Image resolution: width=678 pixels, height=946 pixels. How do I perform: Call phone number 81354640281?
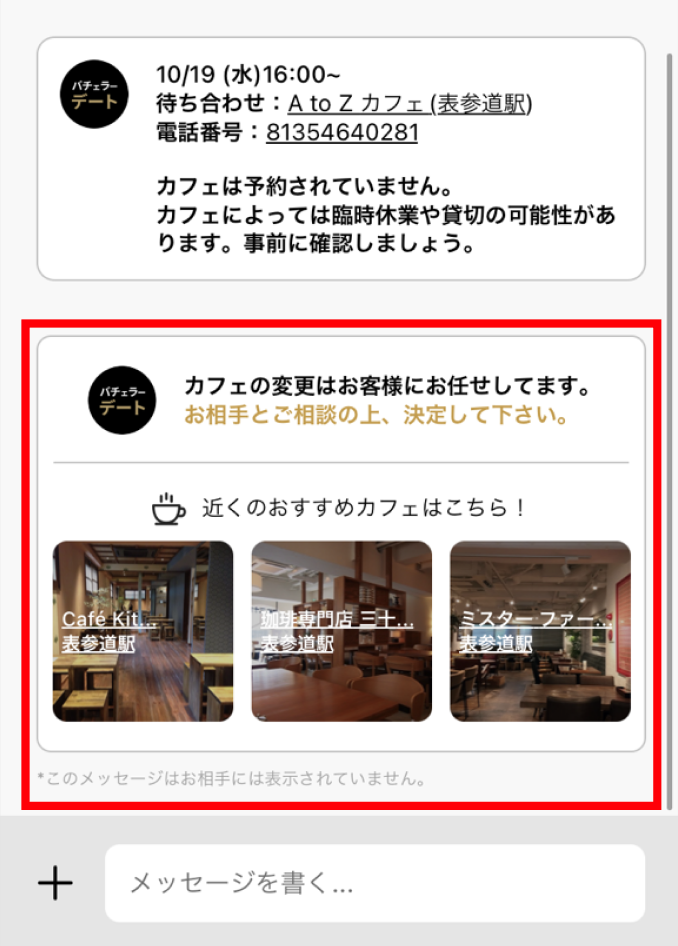coord(341,133)
